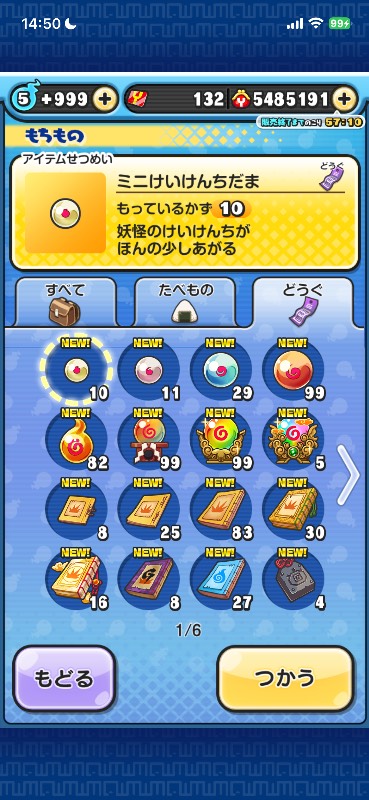Select the purple G book with count 8

click(x=149, y=580)
